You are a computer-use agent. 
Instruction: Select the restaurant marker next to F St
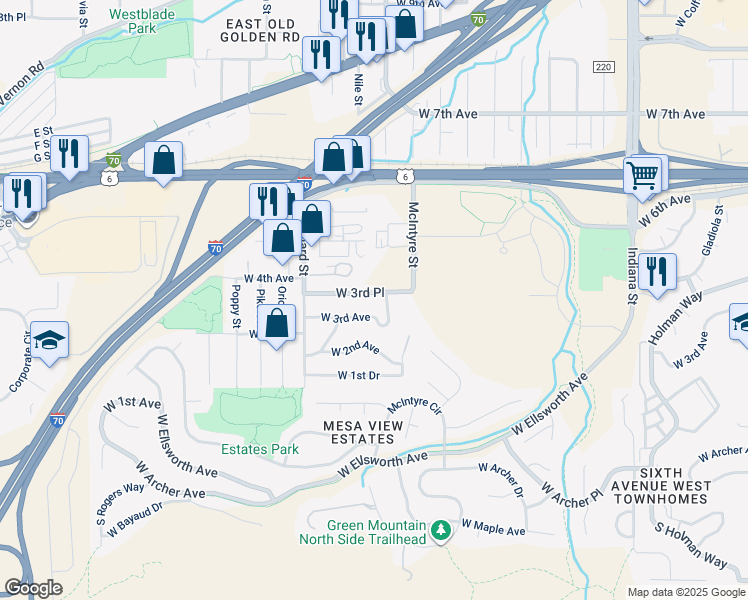(69, 156)
